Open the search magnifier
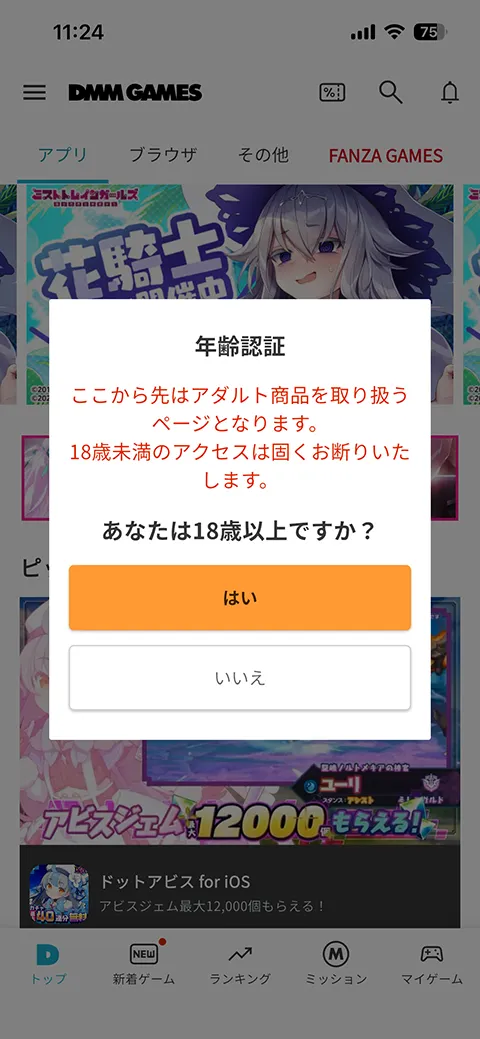480x1039 pixels. [x=390, y=93]
